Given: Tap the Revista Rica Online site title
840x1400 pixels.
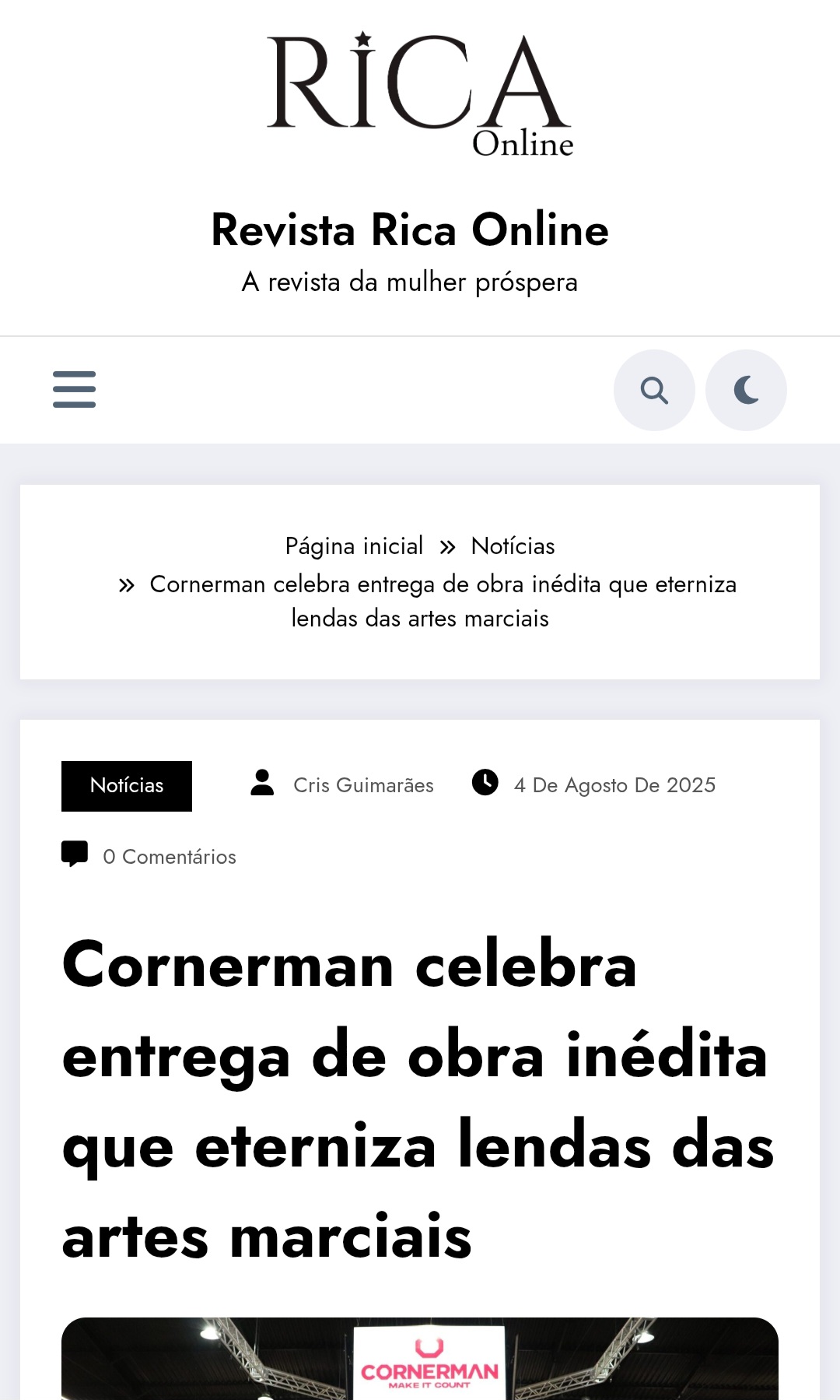Looking at the screenshot, I should tap(410, 230).
